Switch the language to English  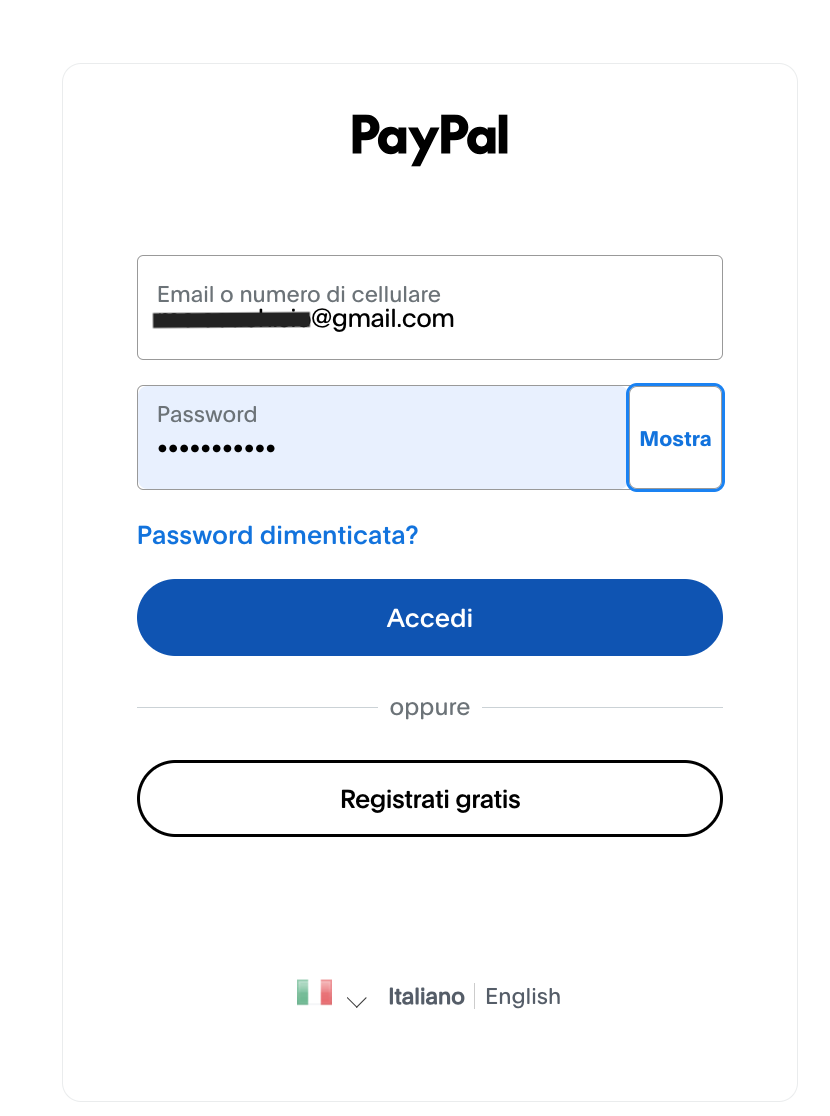[523, 996]
